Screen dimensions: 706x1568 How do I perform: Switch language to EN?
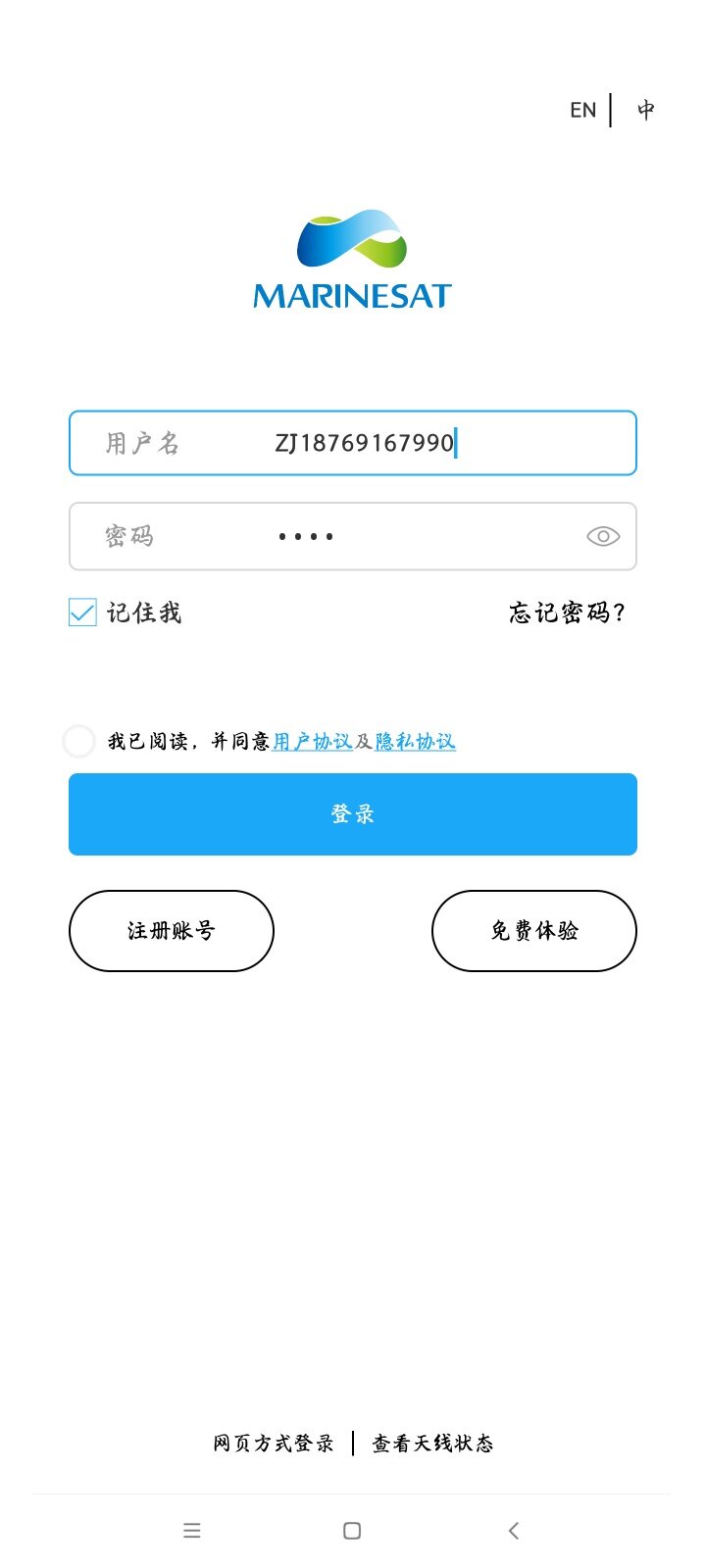(582, 110)
